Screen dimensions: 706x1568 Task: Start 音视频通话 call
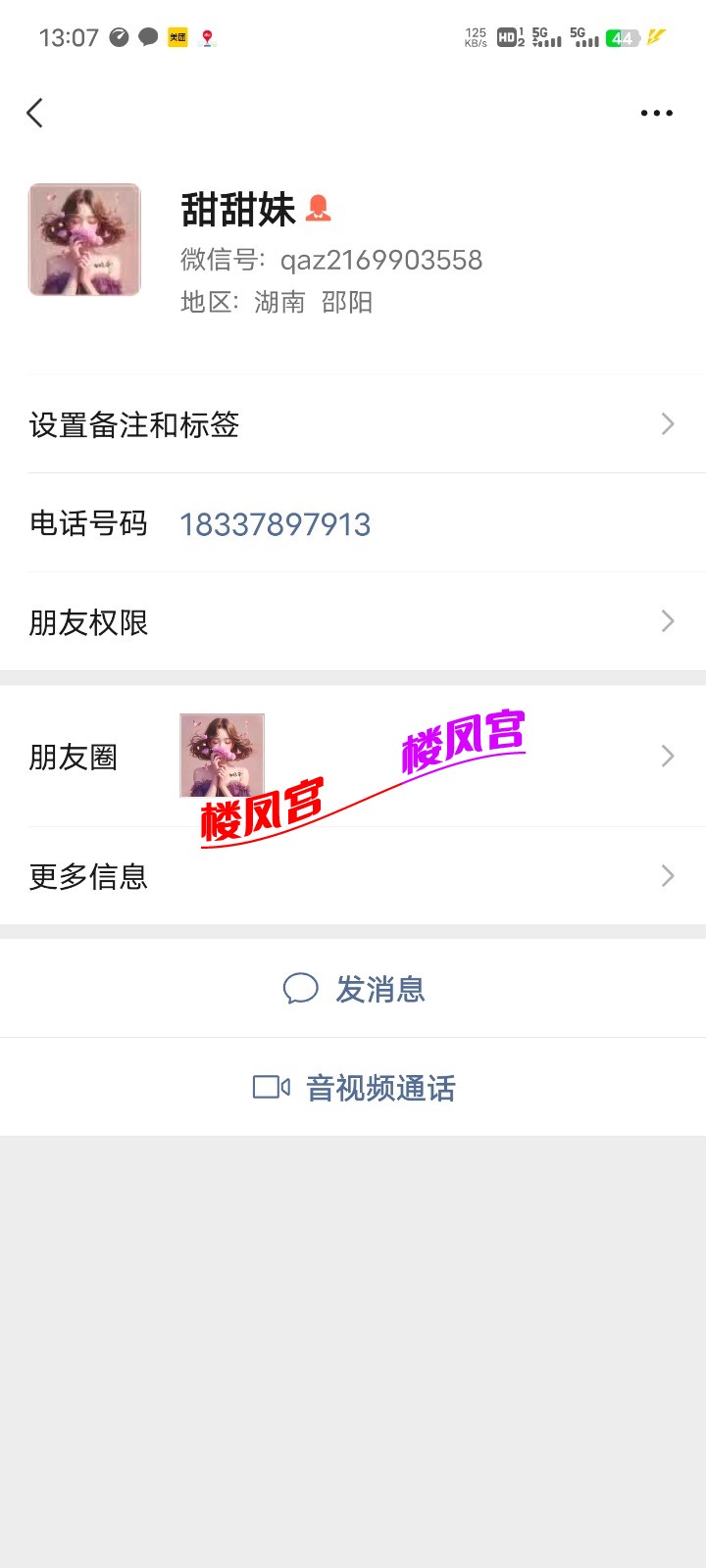click(353, 1087)
